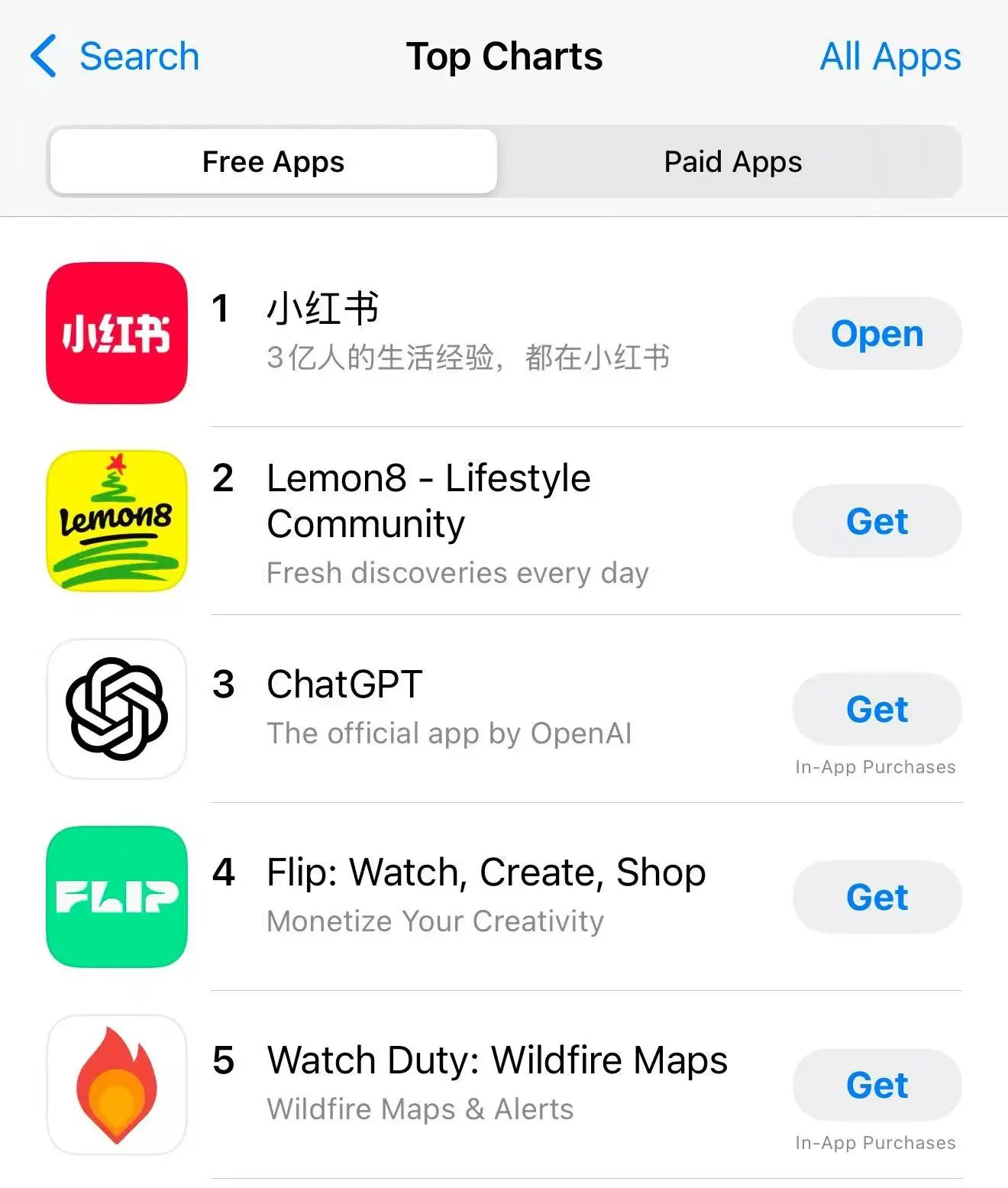1008x1188 pixels.
Task: Get Watch Duty: Wildfire Maps
Action: point(877,1085)
